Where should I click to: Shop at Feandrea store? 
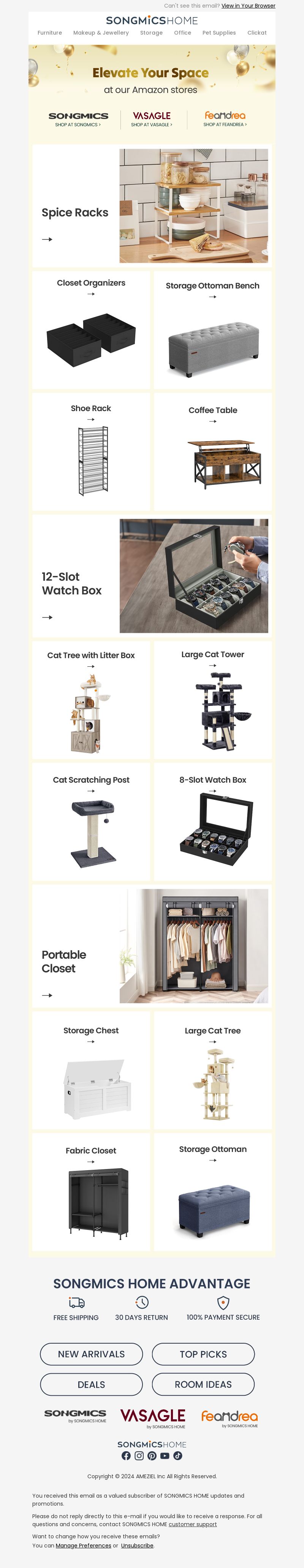point(225,119)
